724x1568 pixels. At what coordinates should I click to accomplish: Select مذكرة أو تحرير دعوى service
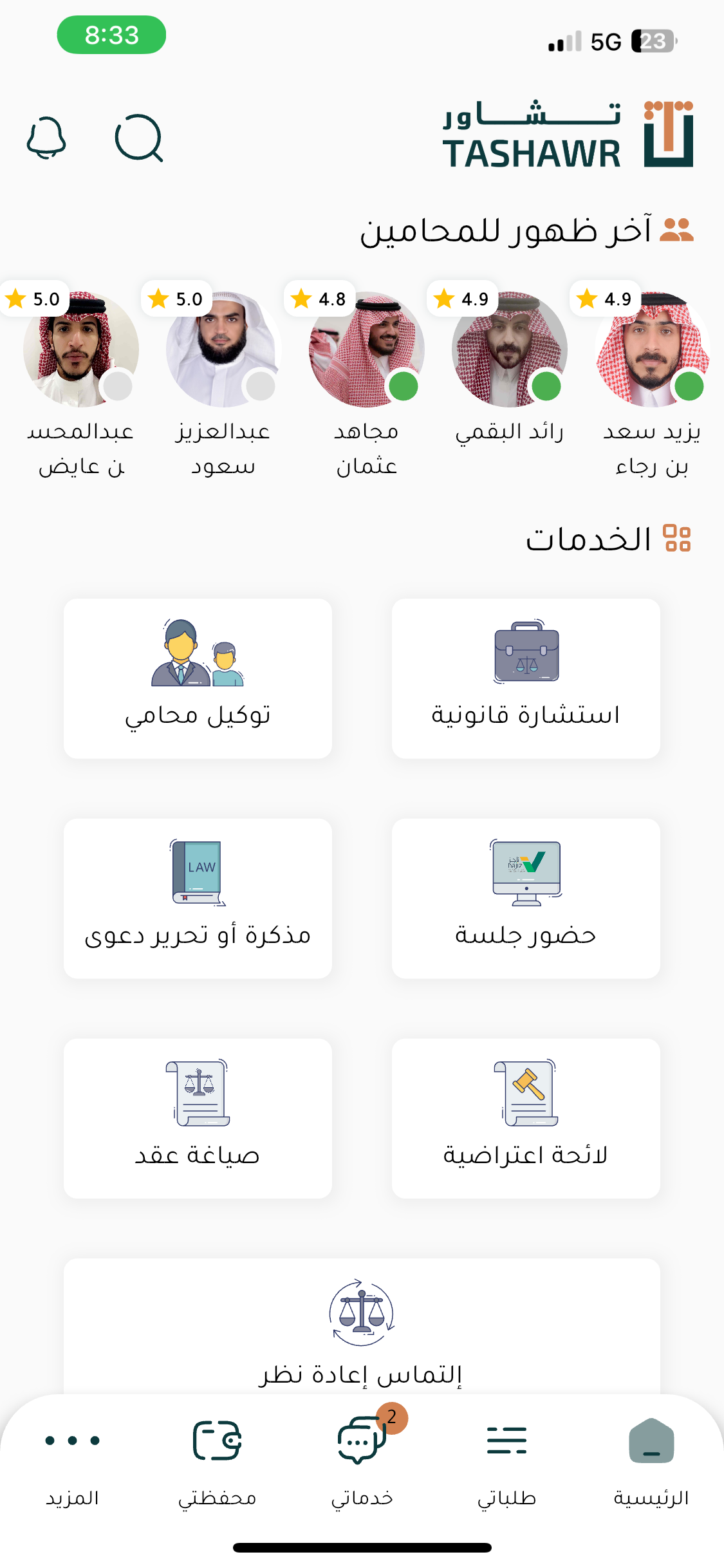click(198, 899)
